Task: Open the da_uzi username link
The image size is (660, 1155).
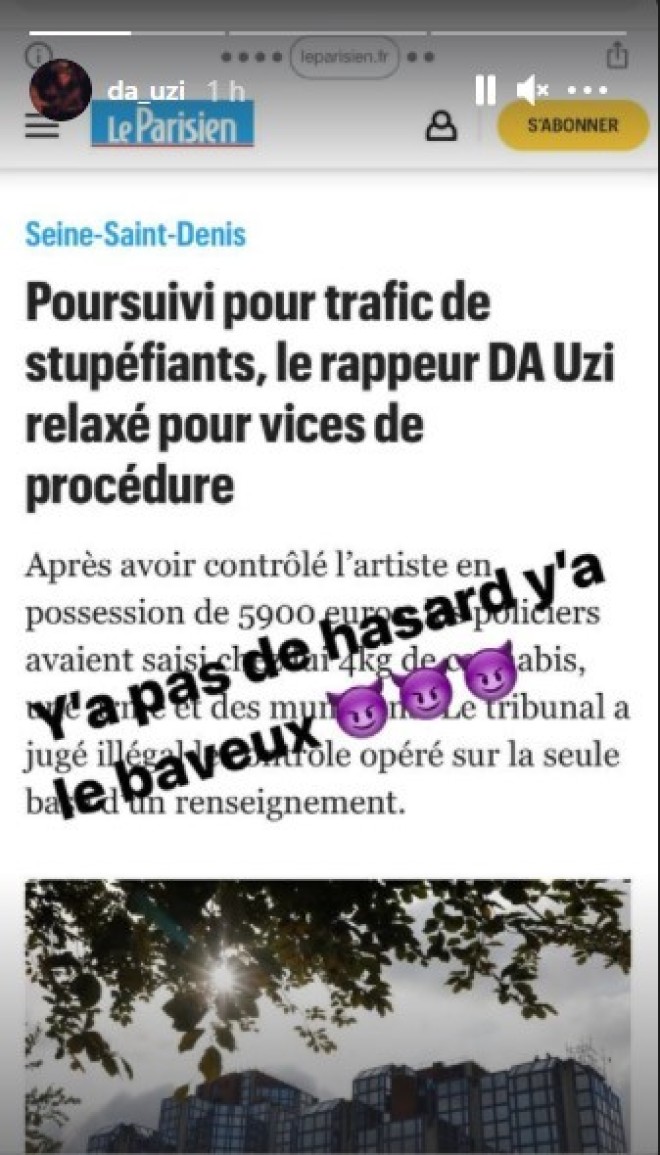Action: point(145,91)
